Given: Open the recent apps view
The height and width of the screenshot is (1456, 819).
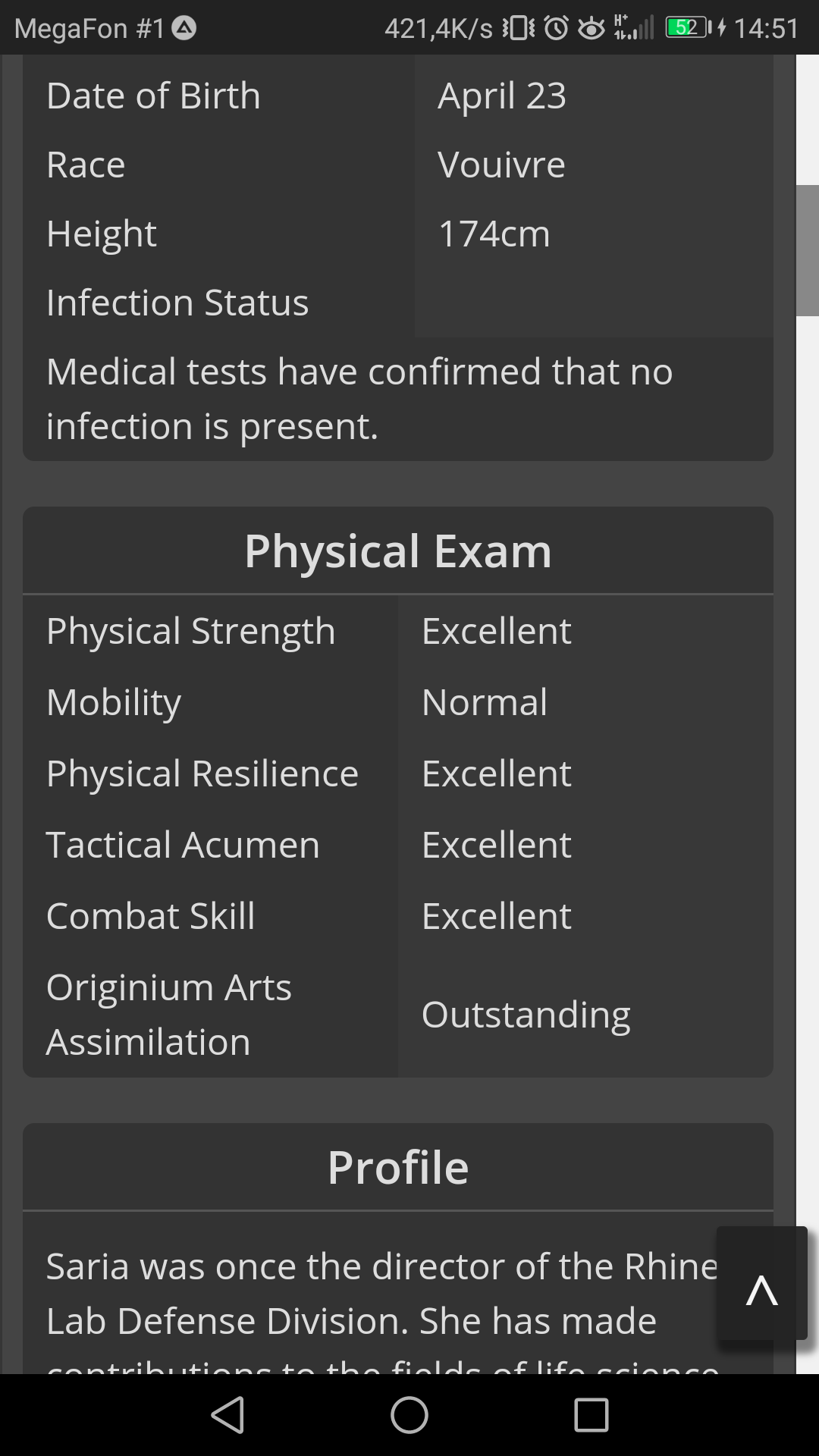Looking at the screenshot, I should pyautogui.click(x=591, y=1415).
